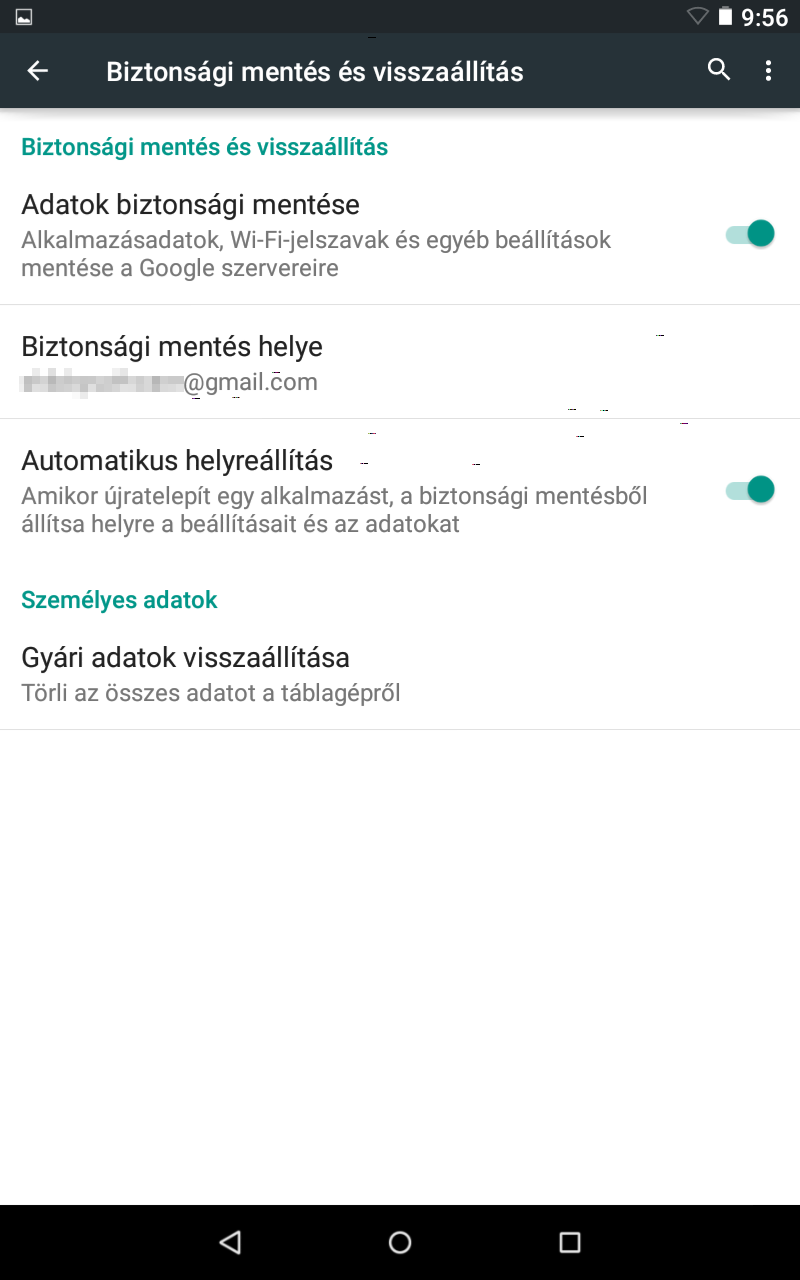Tap the system home button
Screen dimensions: 800x1280
400,1242
